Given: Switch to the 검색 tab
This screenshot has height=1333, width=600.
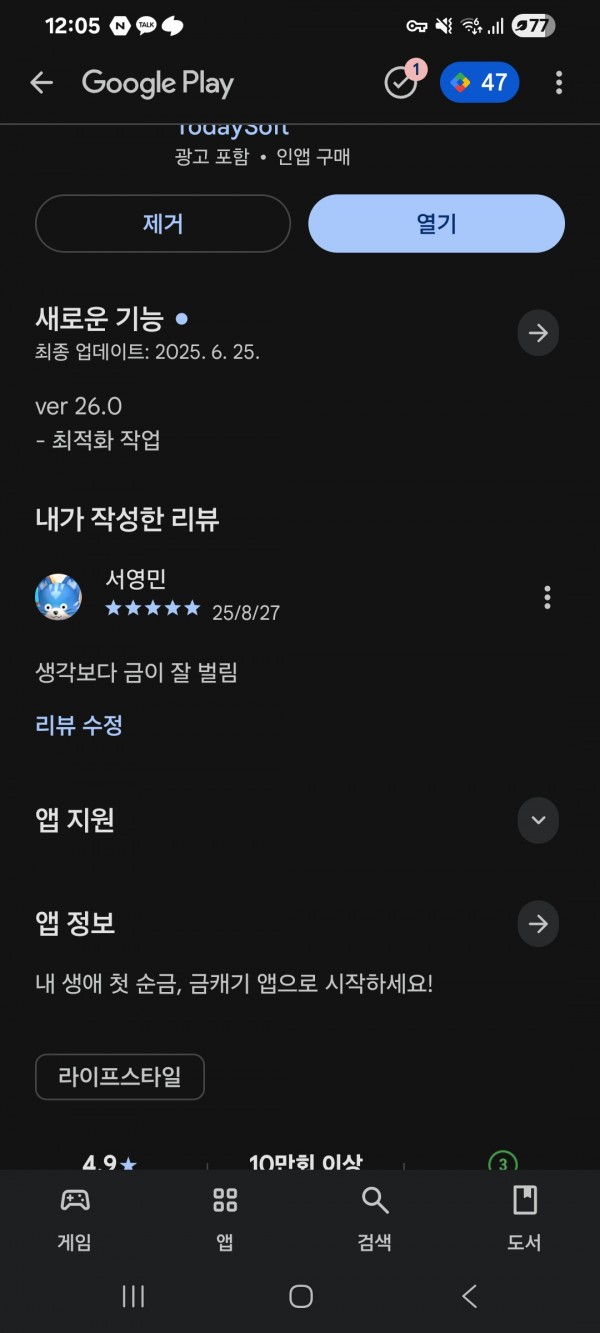Looking at the screenshot, I should [x=375, y=1218].
